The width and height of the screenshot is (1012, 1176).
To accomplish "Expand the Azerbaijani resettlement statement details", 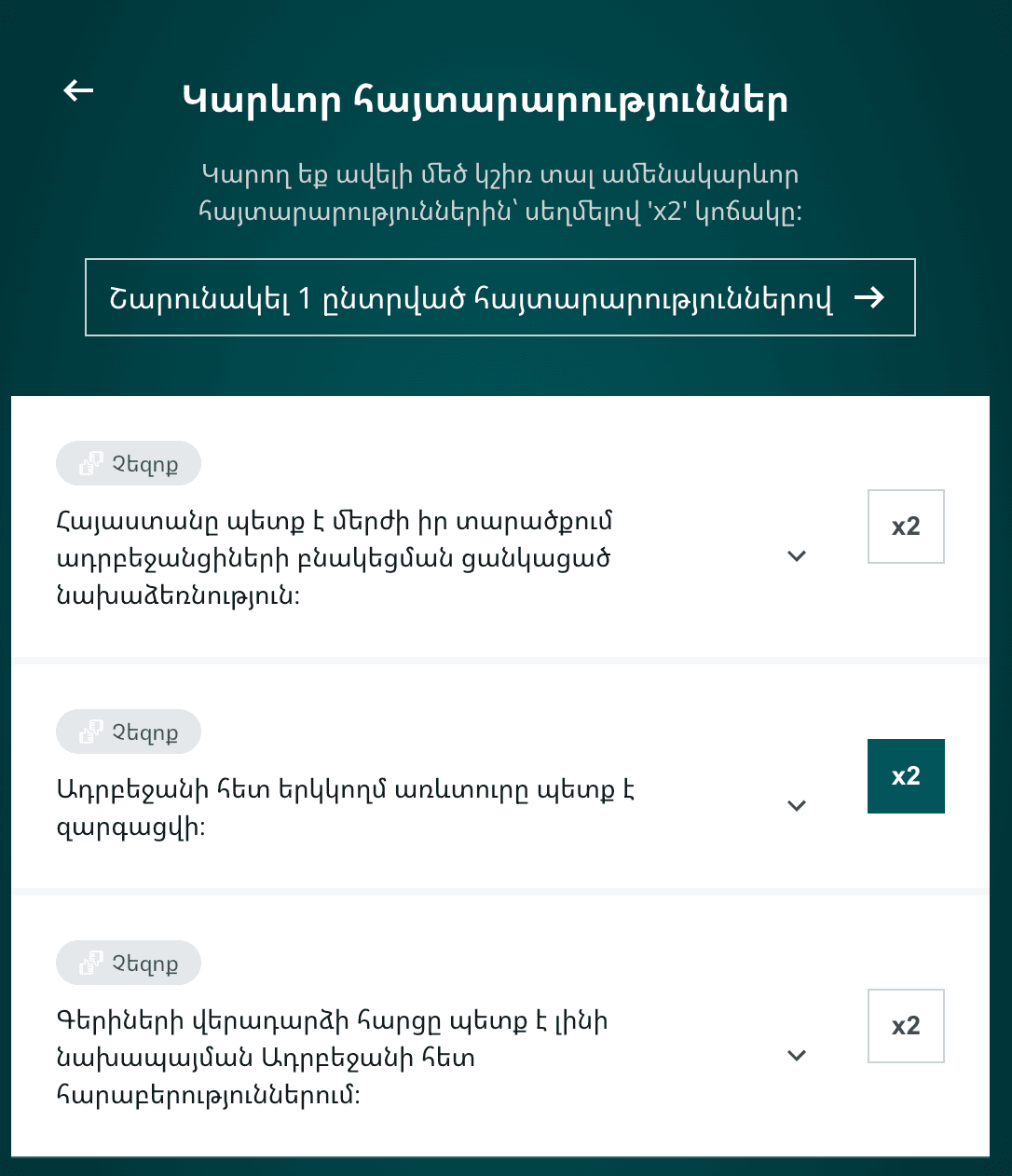I will coord(796,556).
